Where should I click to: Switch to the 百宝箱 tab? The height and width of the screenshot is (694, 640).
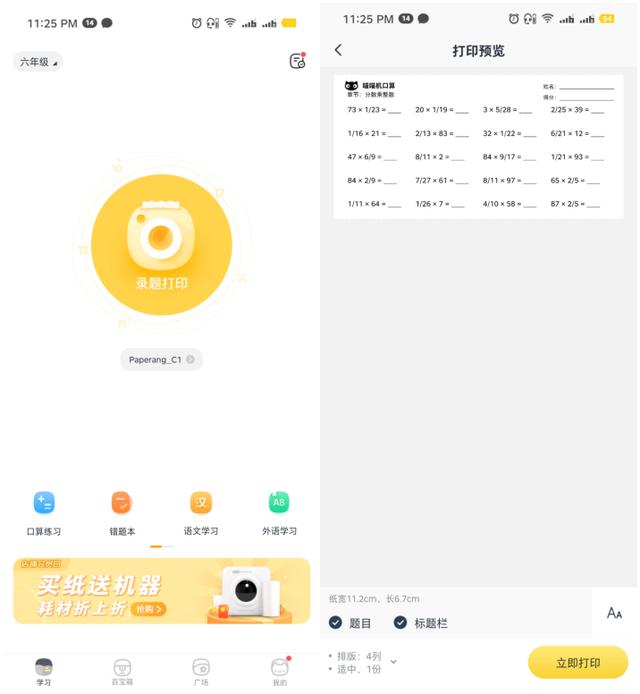coord(122,672)
